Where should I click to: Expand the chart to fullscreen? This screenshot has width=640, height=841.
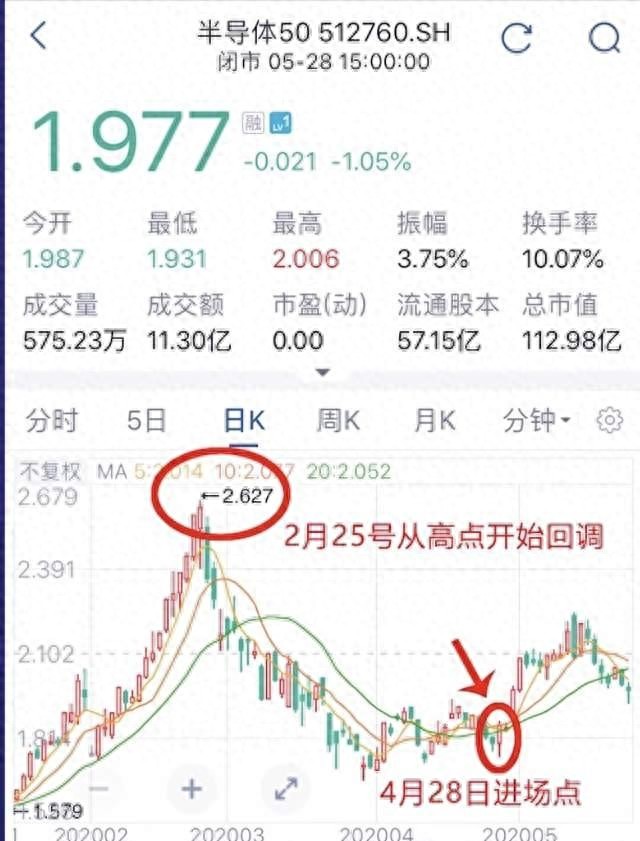pos(285,788)
